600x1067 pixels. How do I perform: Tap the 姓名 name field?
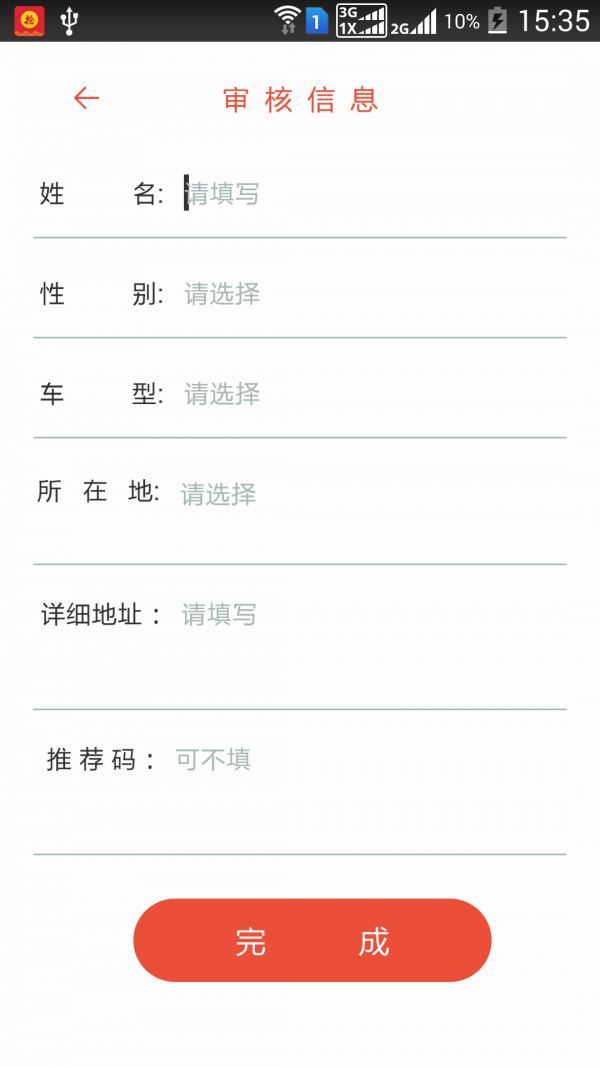(x=373, y=195)
